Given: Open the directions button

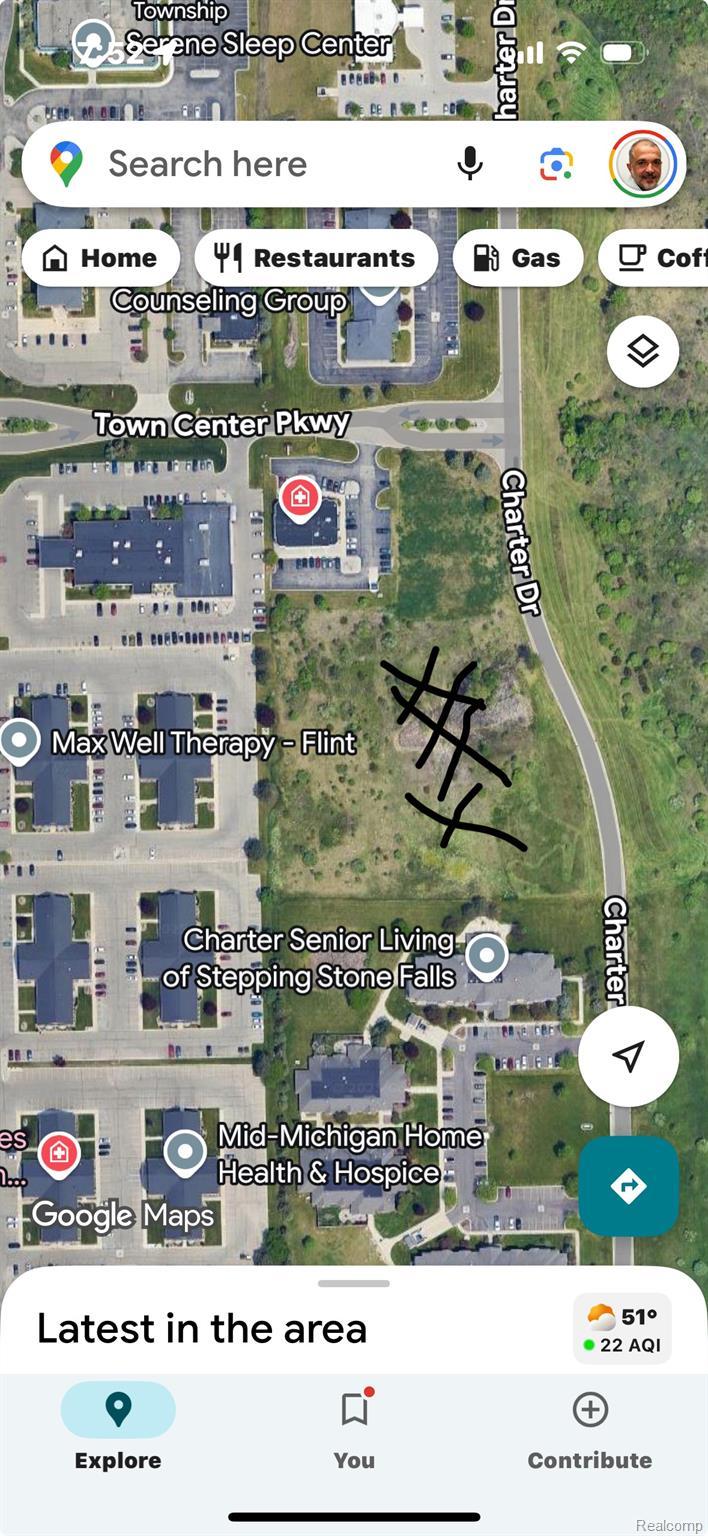Looking at the screenshot, I should [x=628, y=1186].
